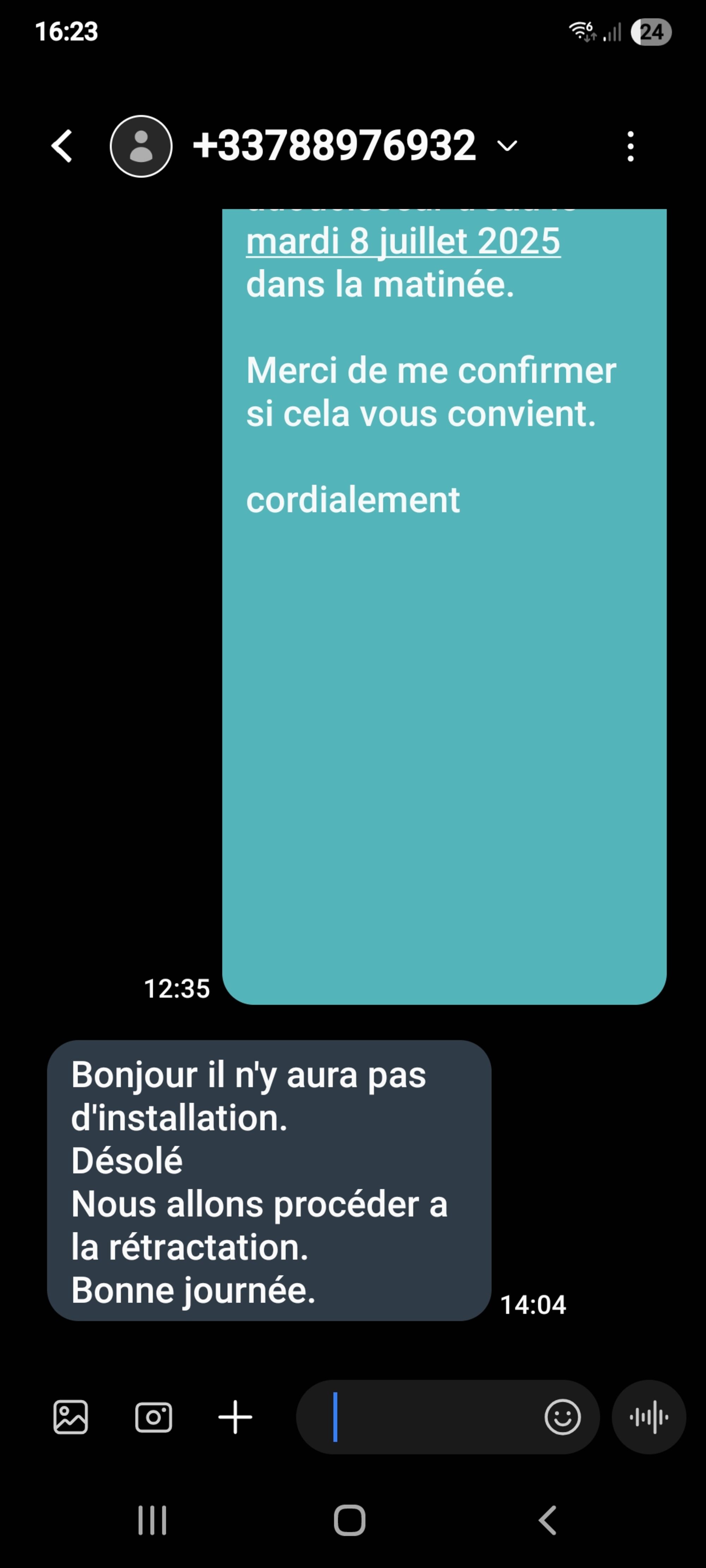The image size is (706, 1568).
Task: Open recent apps from navigation bar
Action: (x=152, y=1520)
